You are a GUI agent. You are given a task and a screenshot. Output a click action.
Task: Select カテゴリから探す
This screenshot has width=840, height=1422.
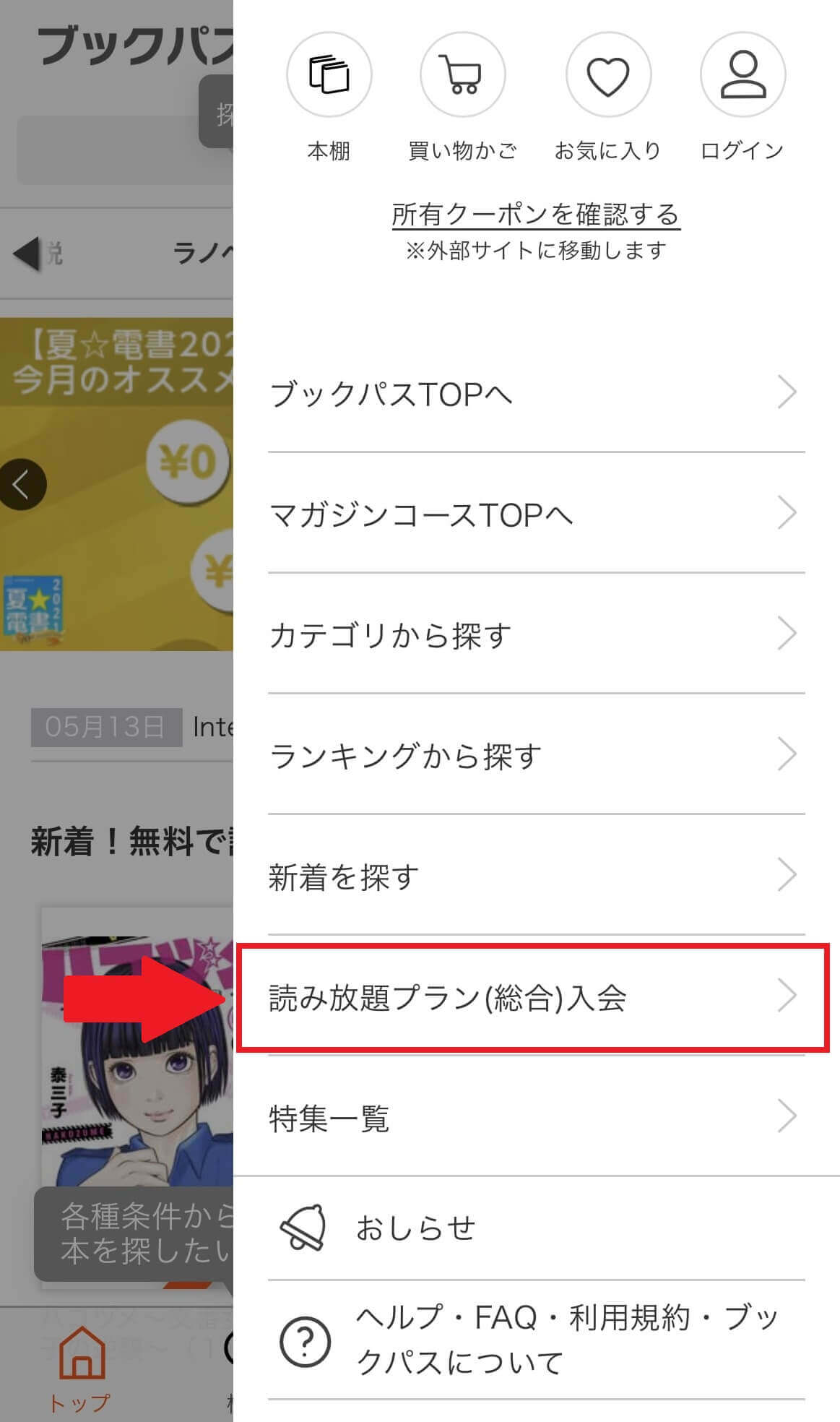point(536,634)
